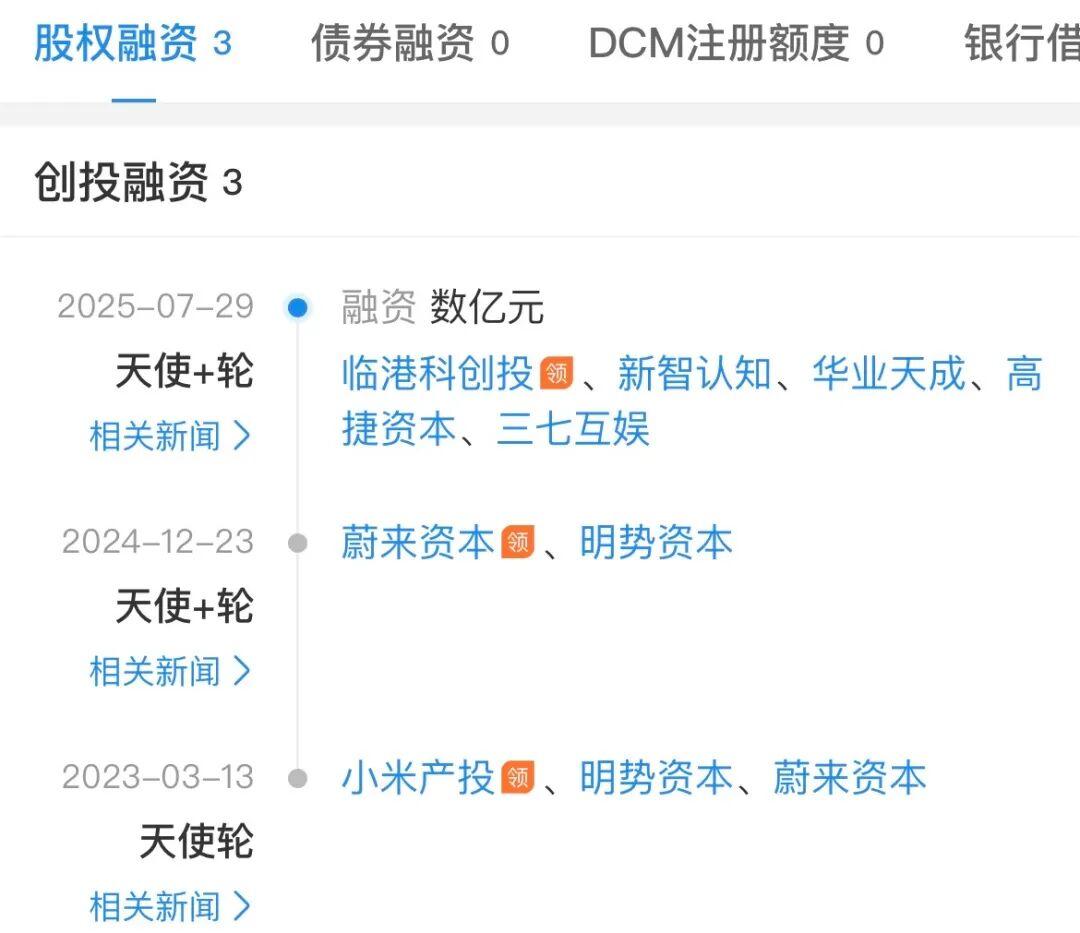Open investor 临港科创投
This screenshot has height=933, width=1080.
tap(438, 374)
